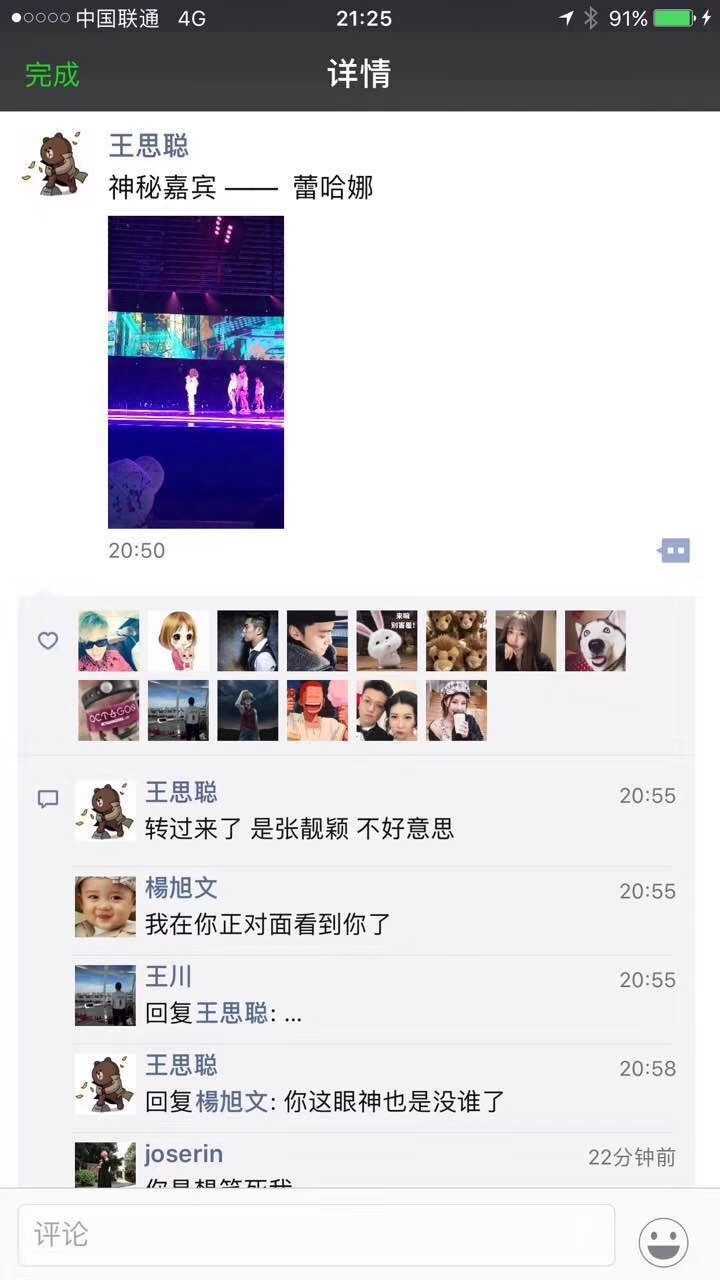Tap 完成 to close the details
Screen dimensions: 720x1280
[52, 74]
